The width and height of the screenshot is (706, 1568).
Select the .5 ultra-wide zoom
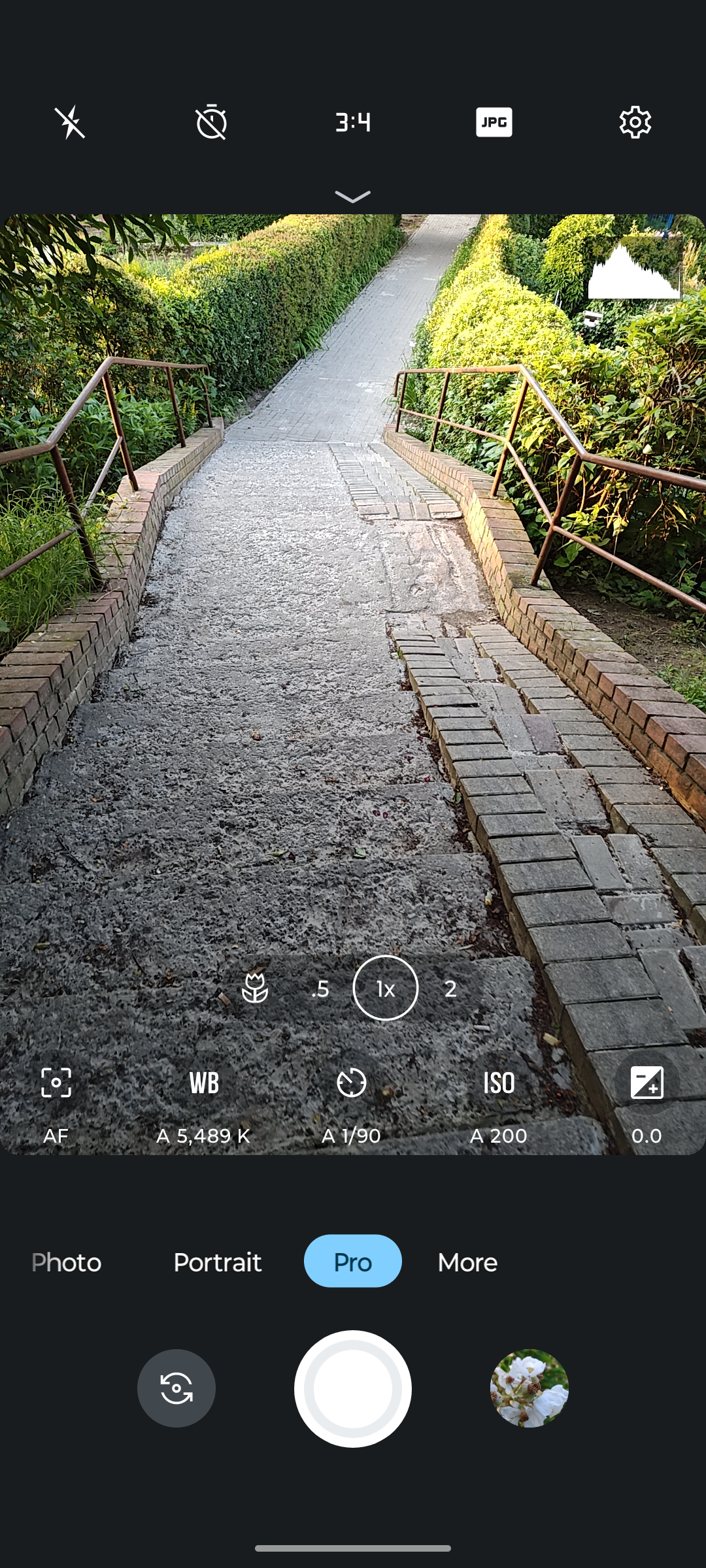tap(320, 989)
